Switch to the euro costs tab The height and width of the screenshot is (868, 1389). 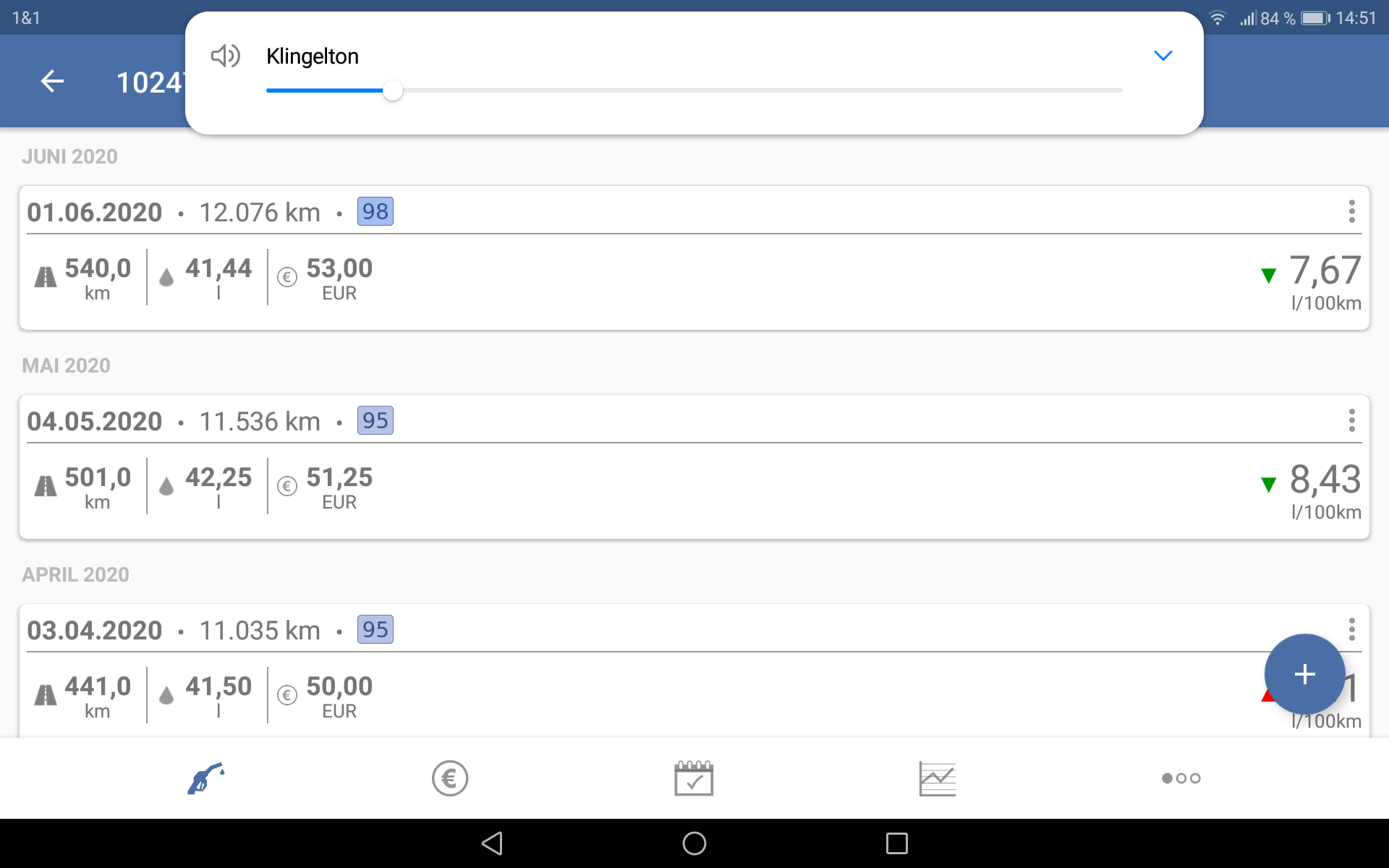click(450, 778)
